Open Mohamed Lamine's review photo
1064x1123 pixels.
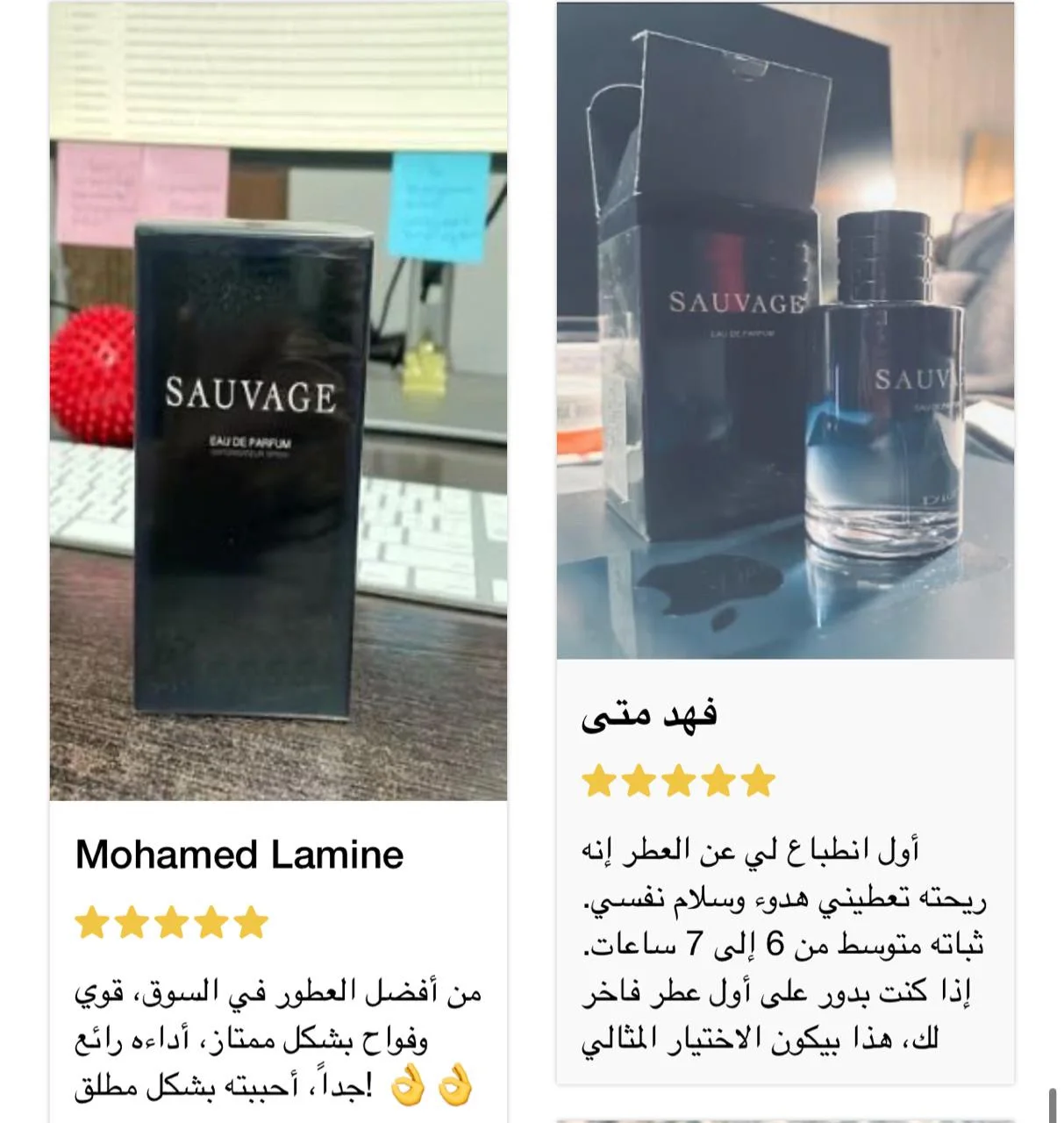click(x=278, y=401)
